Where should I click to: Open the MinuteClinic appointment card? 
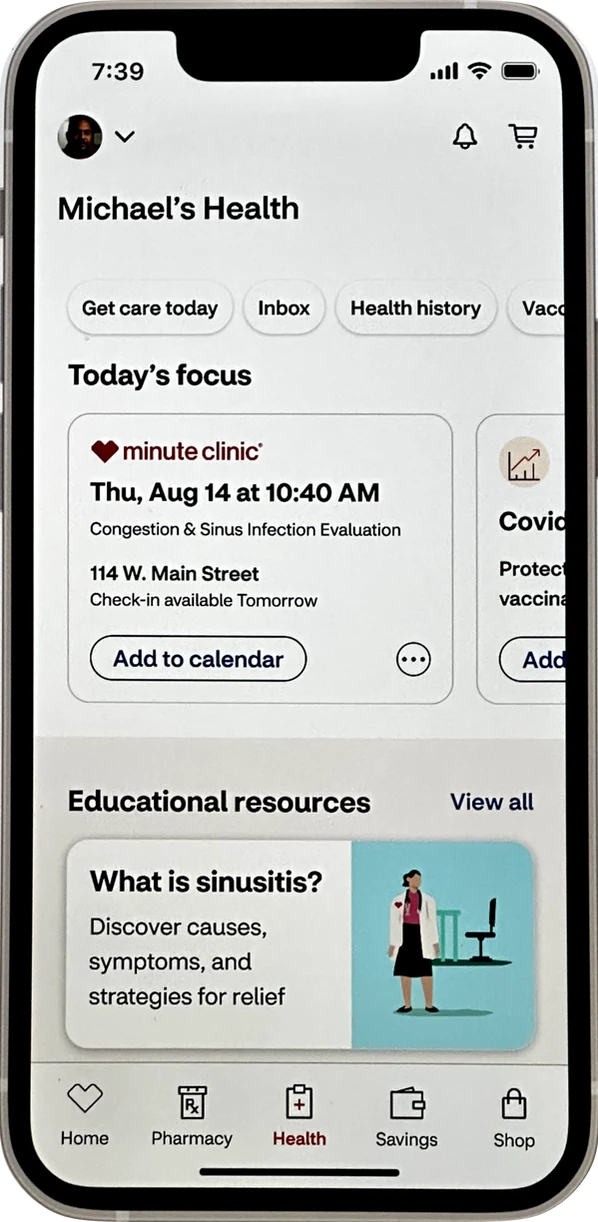pyautogui.click(x=260, y=559)
